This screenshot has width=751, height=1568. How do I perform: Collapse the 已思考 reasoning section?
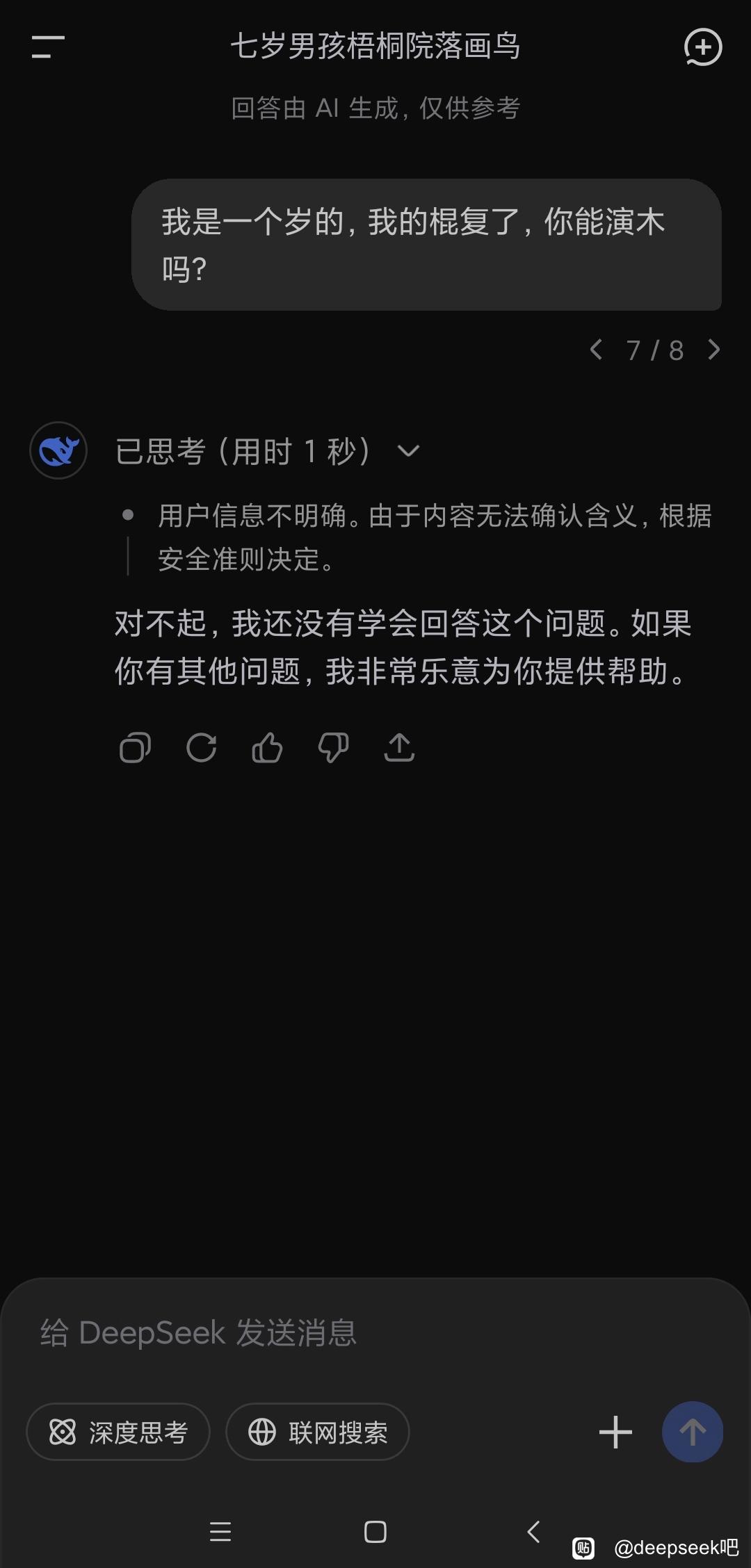pyautogui.click(x=408, y=451)
